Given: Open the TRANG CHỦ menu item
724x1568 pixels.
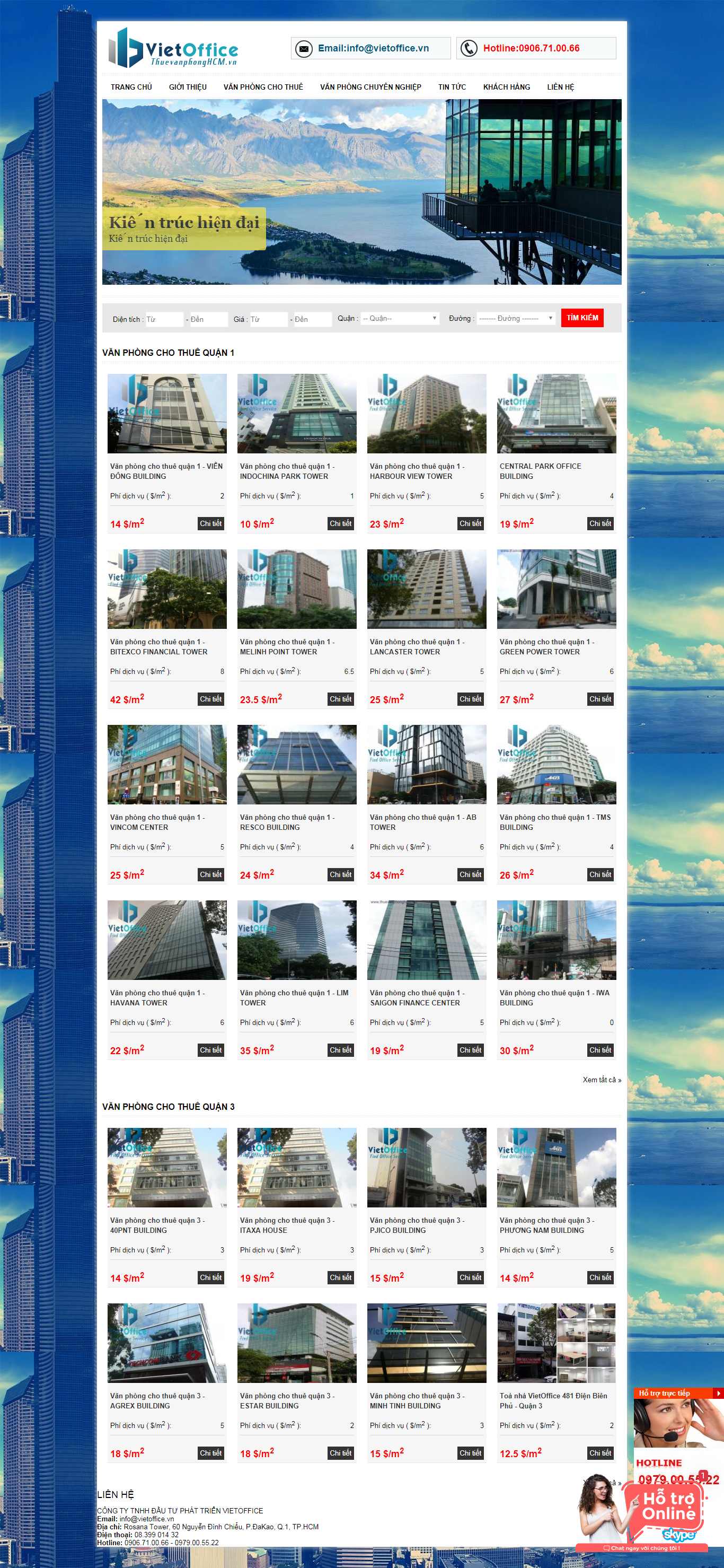Looking at the screenshot, I should [131, 87].
